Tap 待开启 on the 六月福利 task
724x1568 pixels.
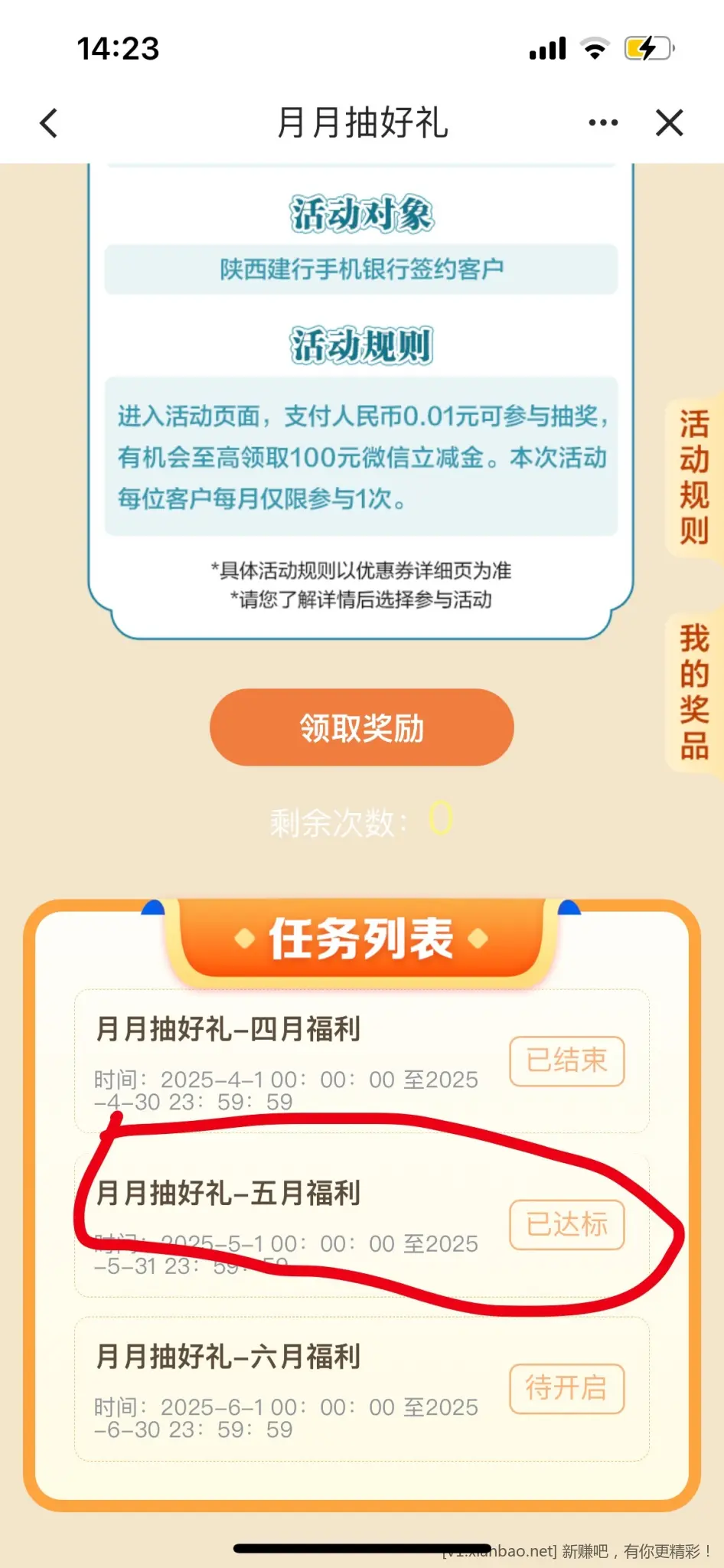point(566,1388)
